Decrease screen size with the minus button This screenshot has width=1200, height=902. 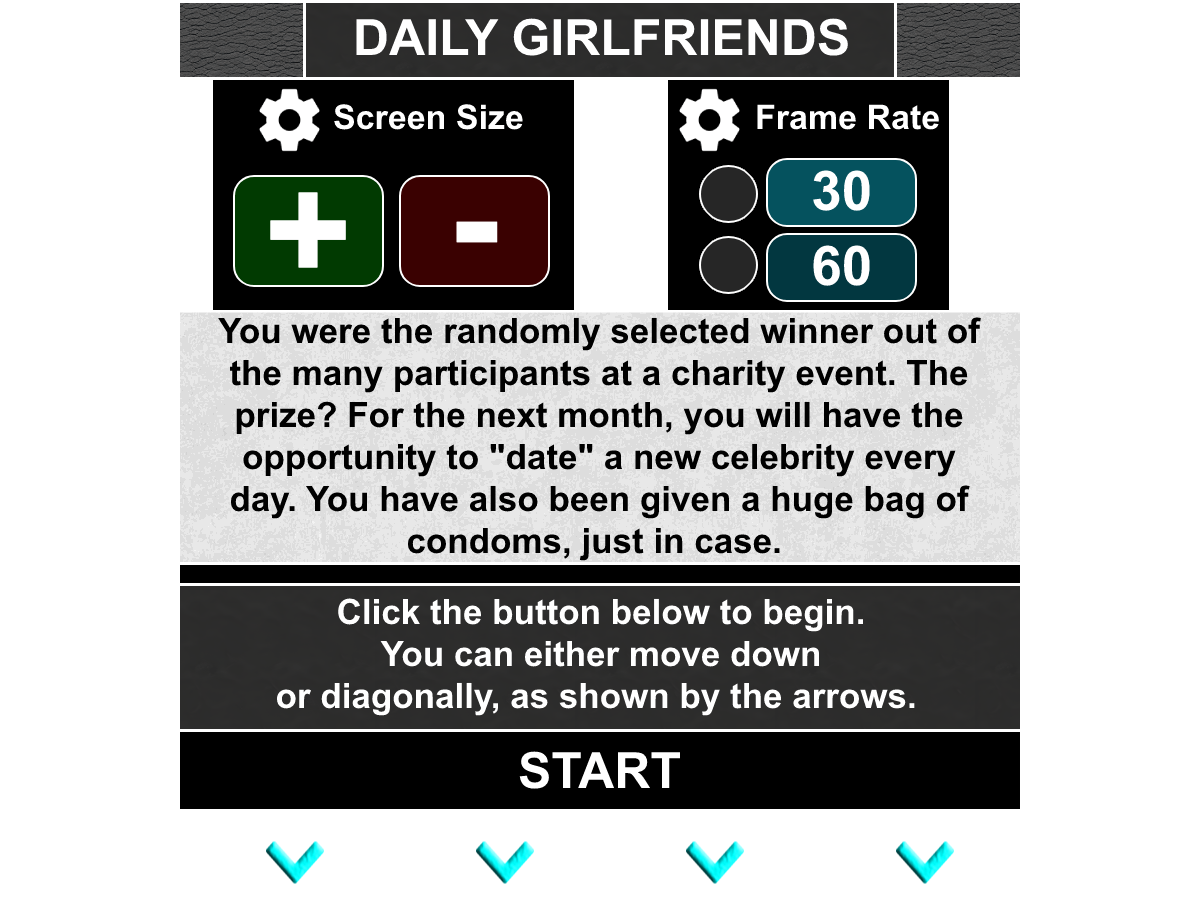coord(474,231)
